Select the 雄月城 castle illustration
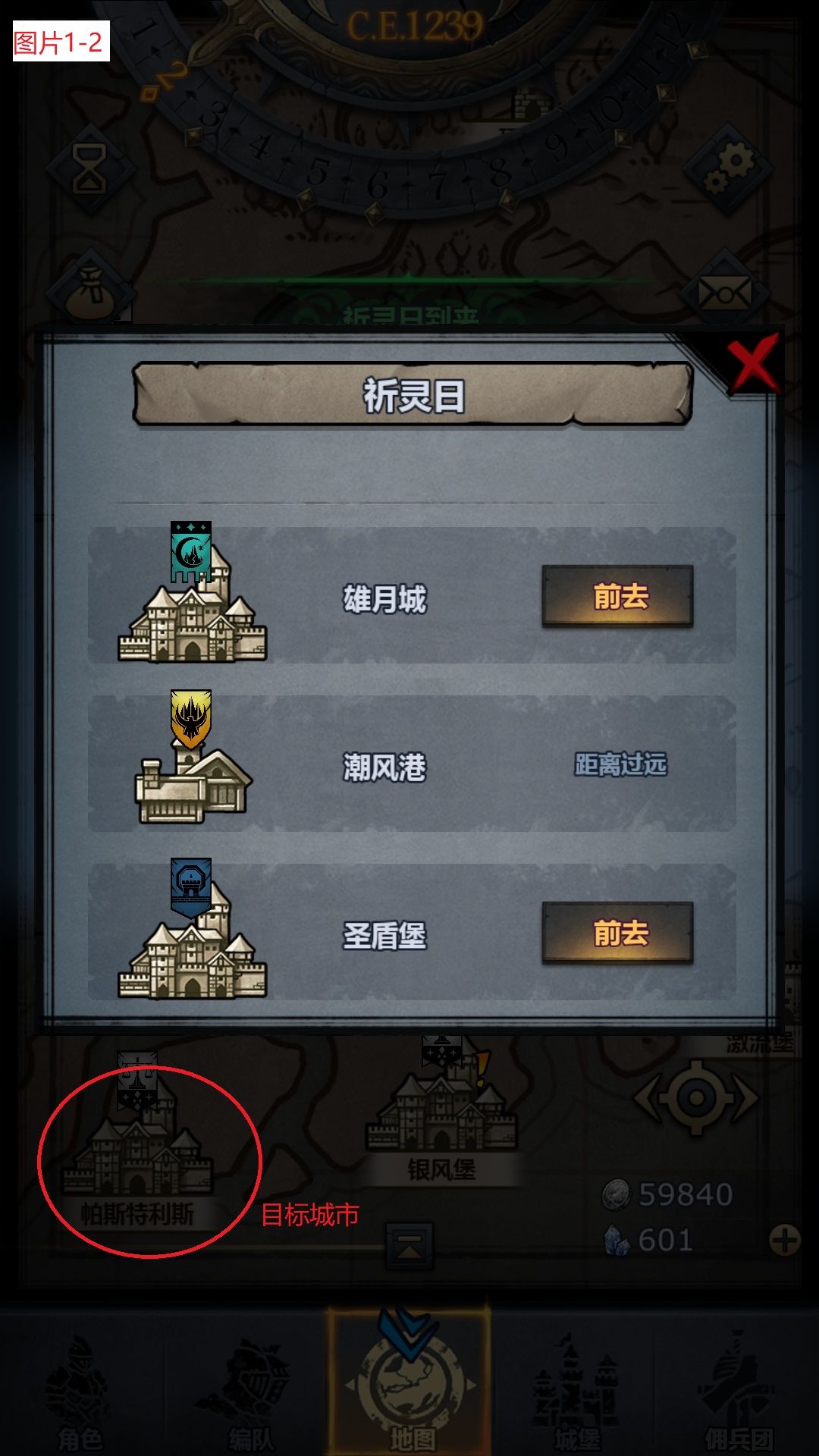Viewport: 819px width, 1456px height. coord(193,607)
